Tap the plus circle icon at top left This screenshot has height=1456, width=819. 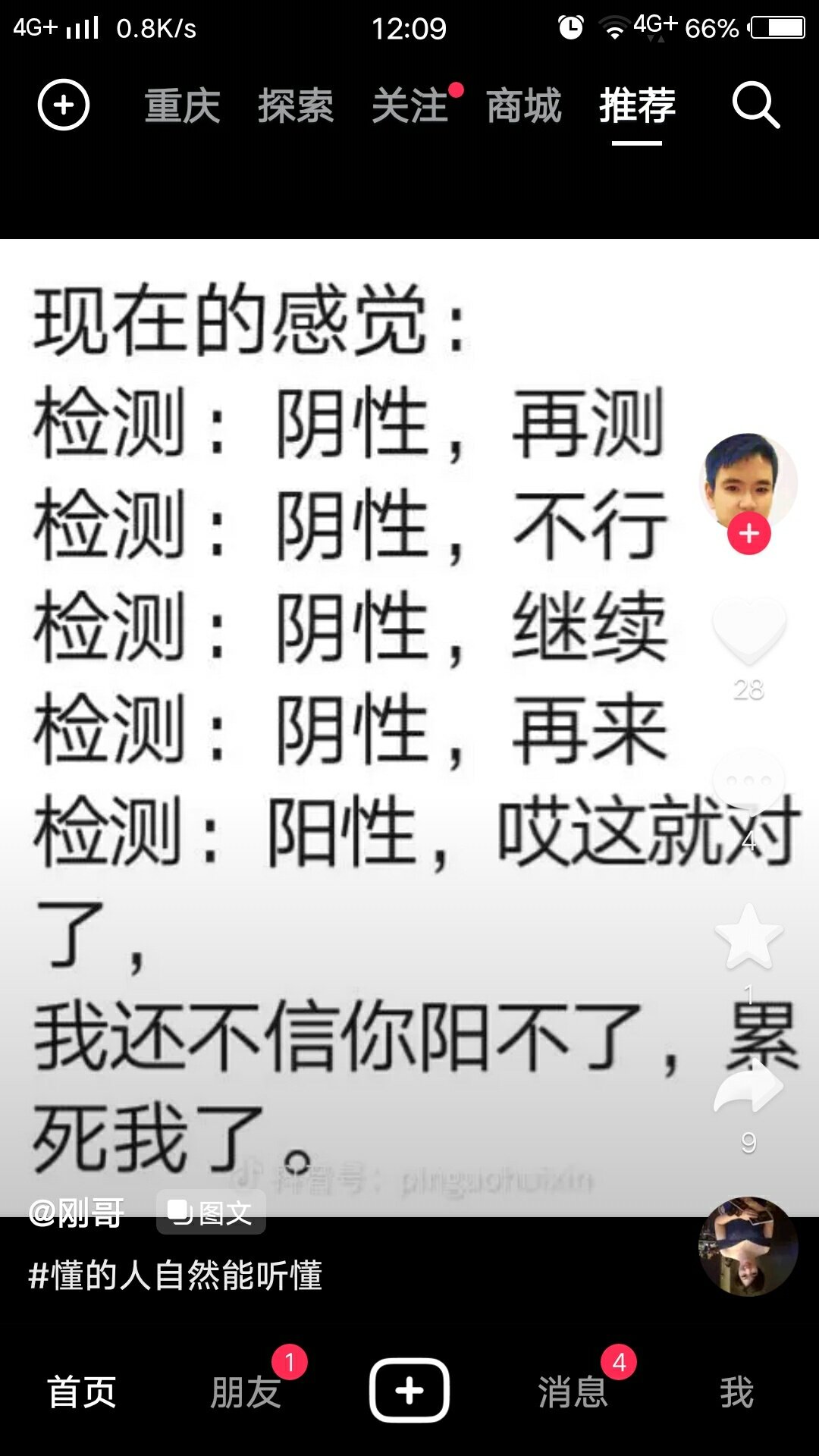click(64, 105)
